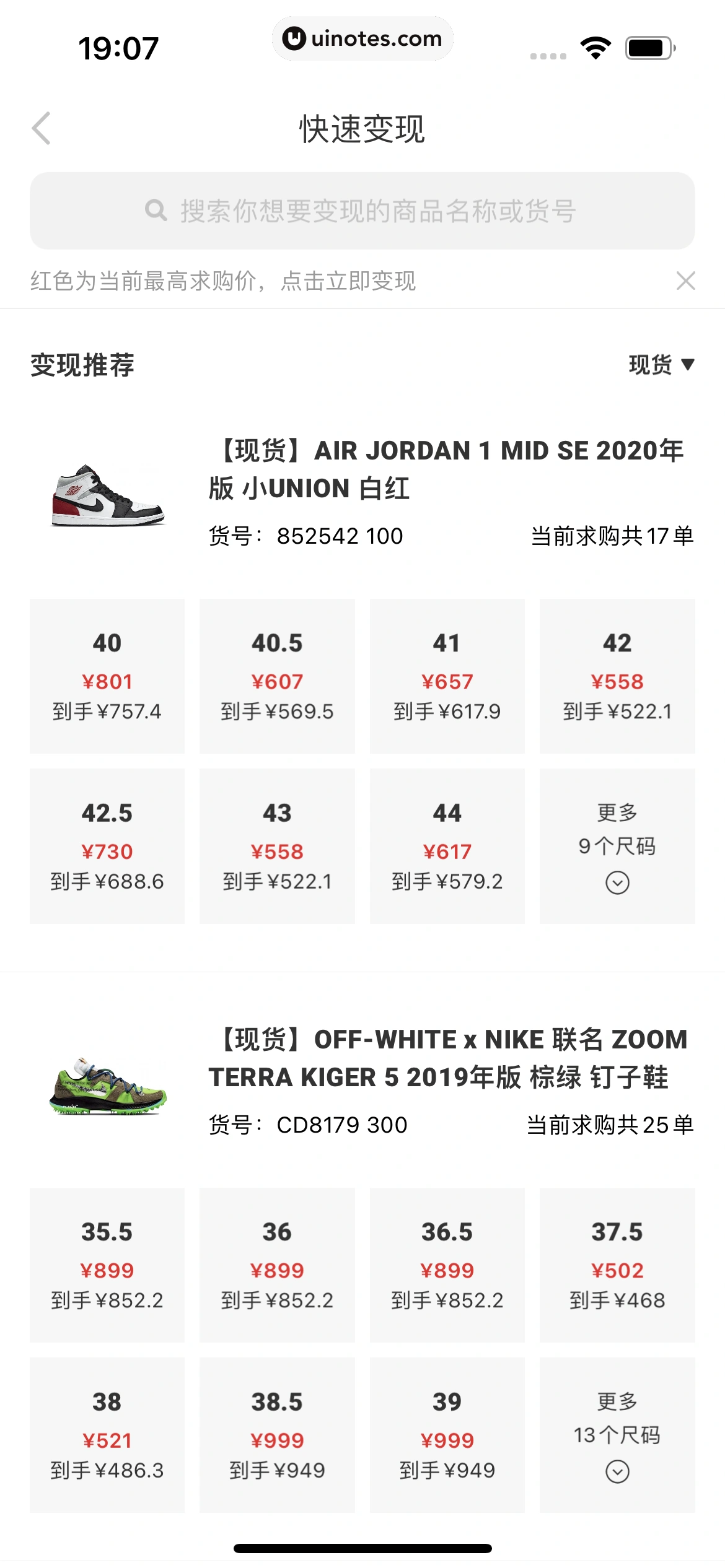Expand 更多 13个尺码 for Off-White
Screen dimensions: 725x1568
point(617,1435)
